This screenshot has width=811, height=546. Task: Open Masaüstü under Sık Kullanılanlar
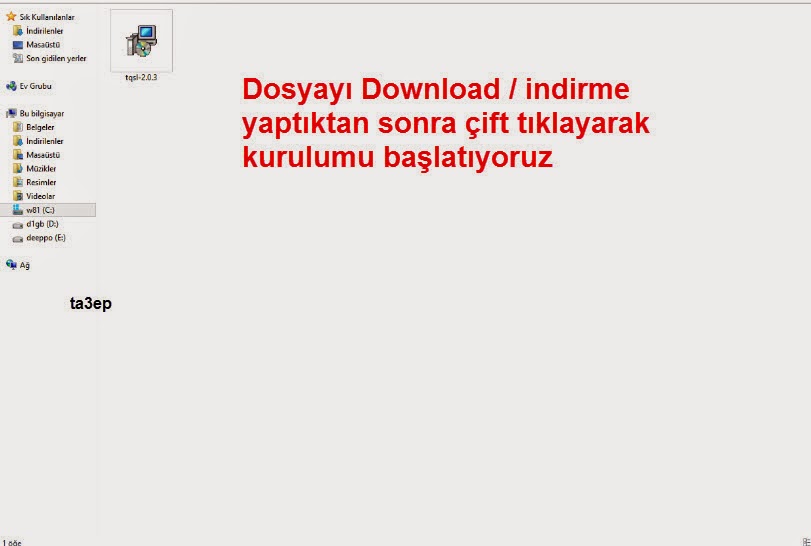point(43,45)
